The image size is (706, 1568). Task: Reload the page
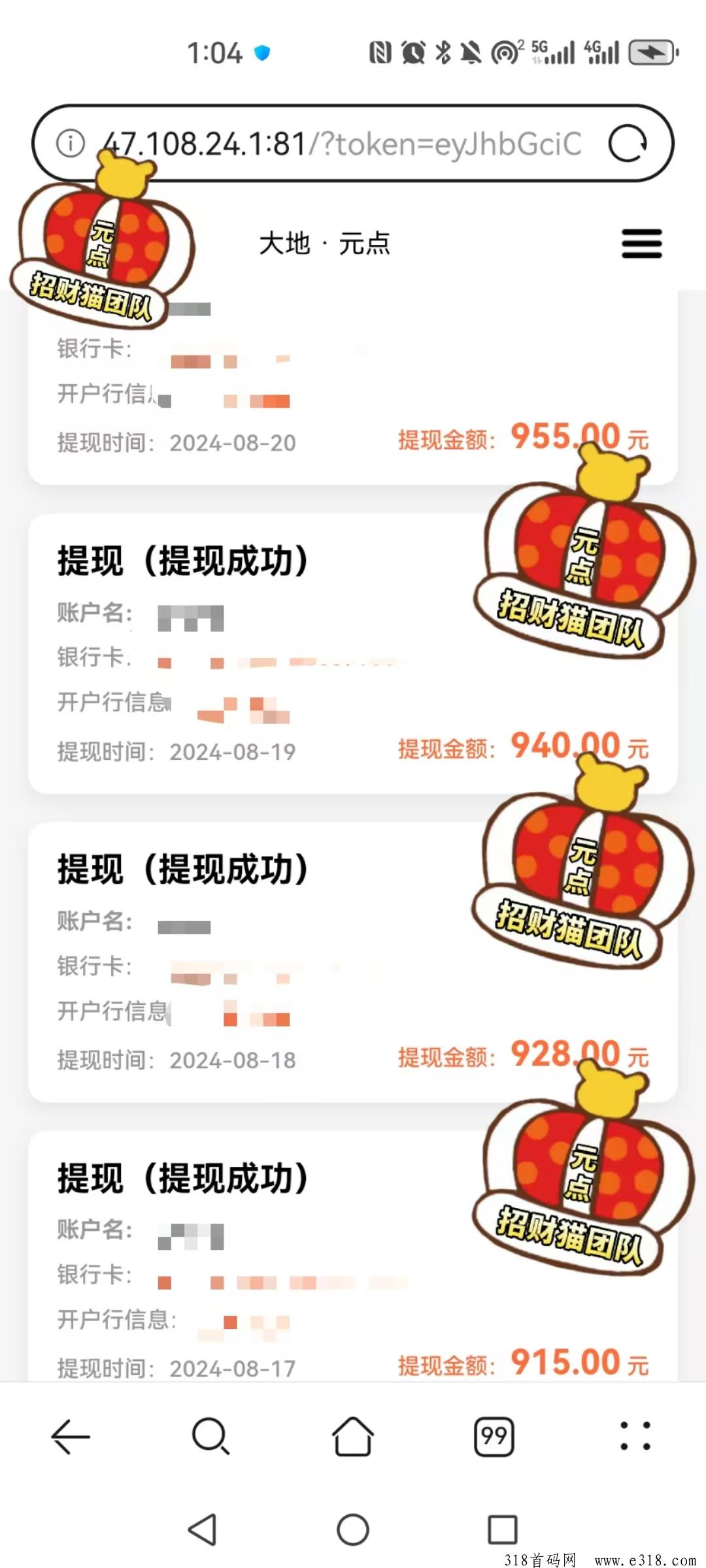pyautogui.click(x=628, y=144)
